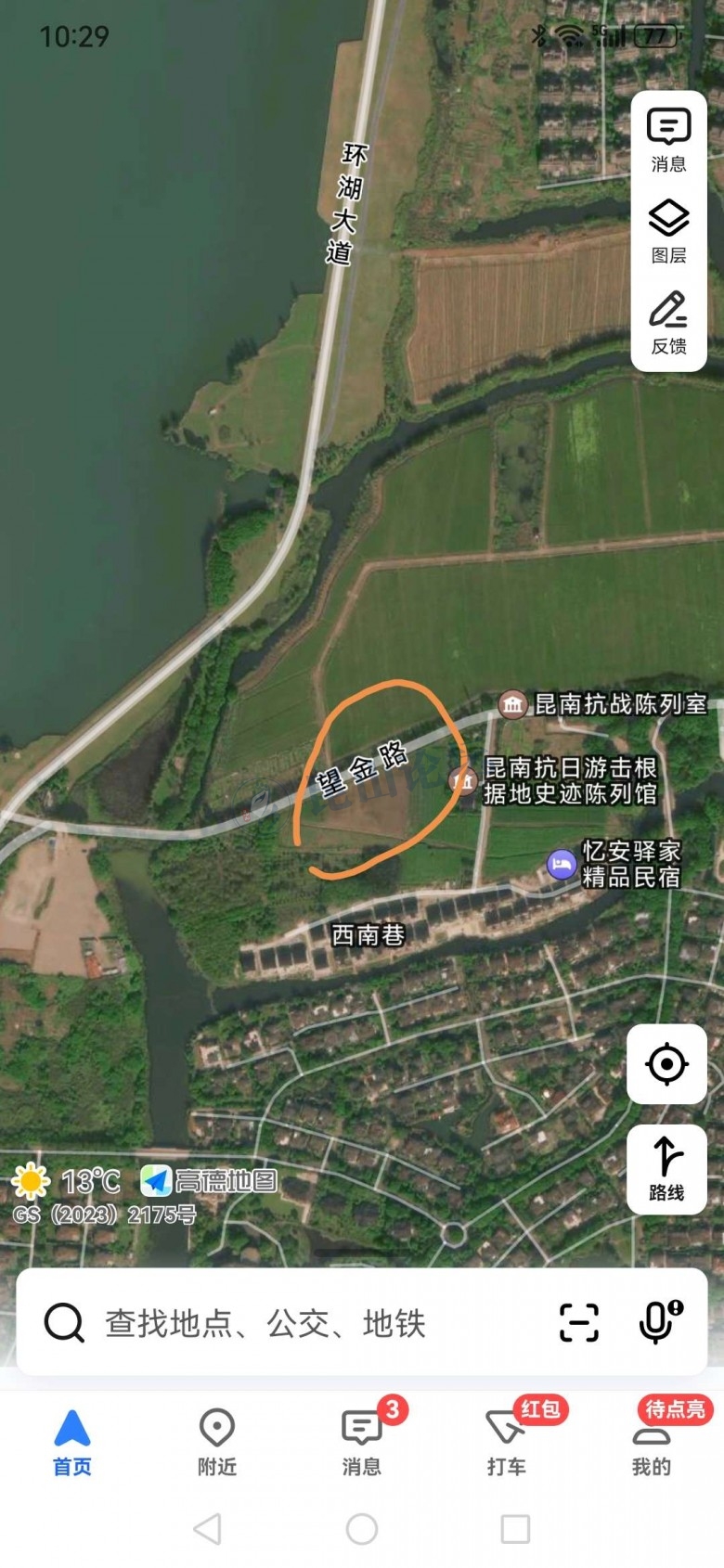Screen dimensions: 724x1568
Task: Open the 图层 map layers panel
Action: click(668, 231)
